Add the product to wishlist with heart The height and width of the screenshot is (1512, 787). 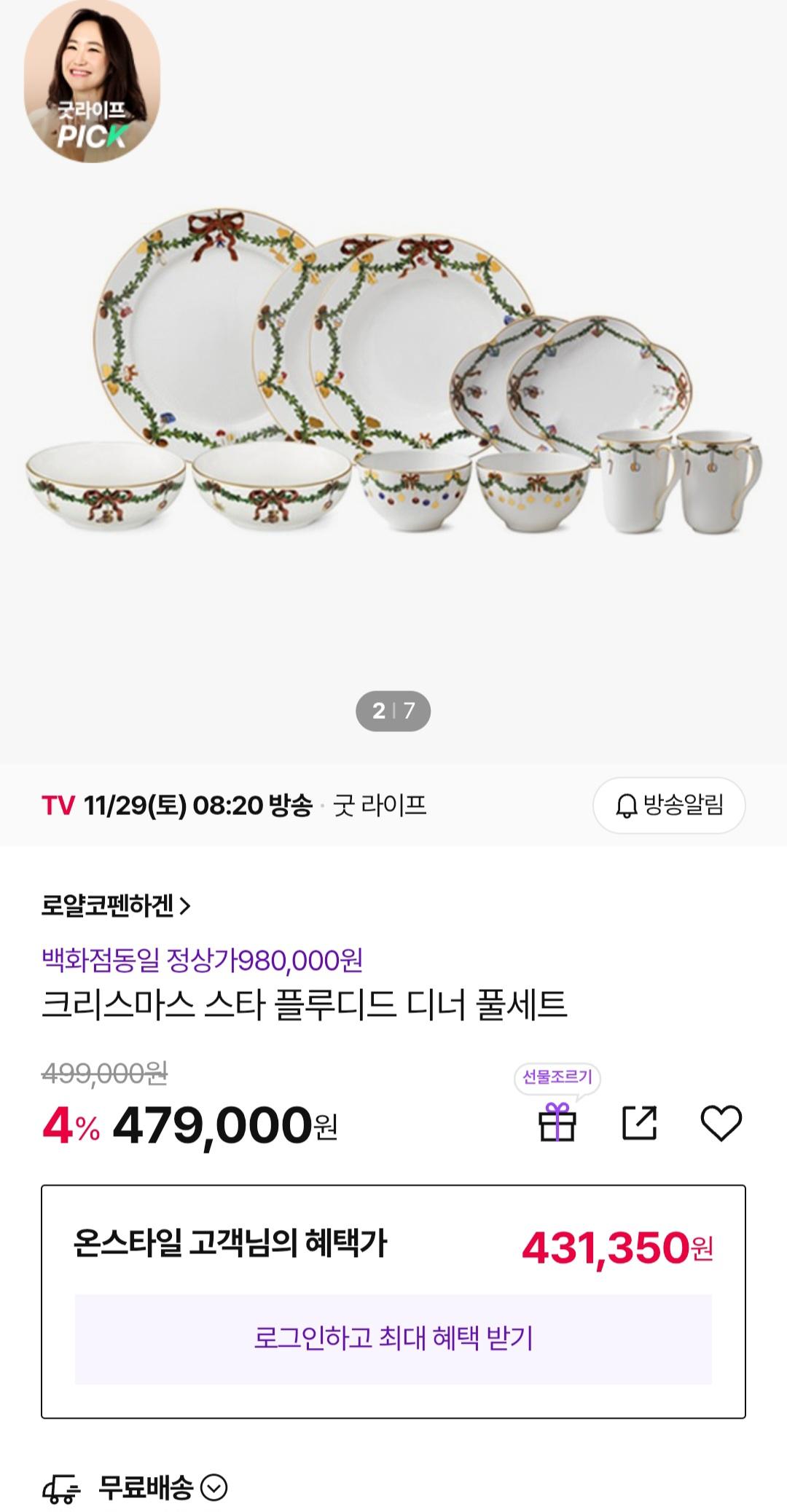coord(721,1123)
